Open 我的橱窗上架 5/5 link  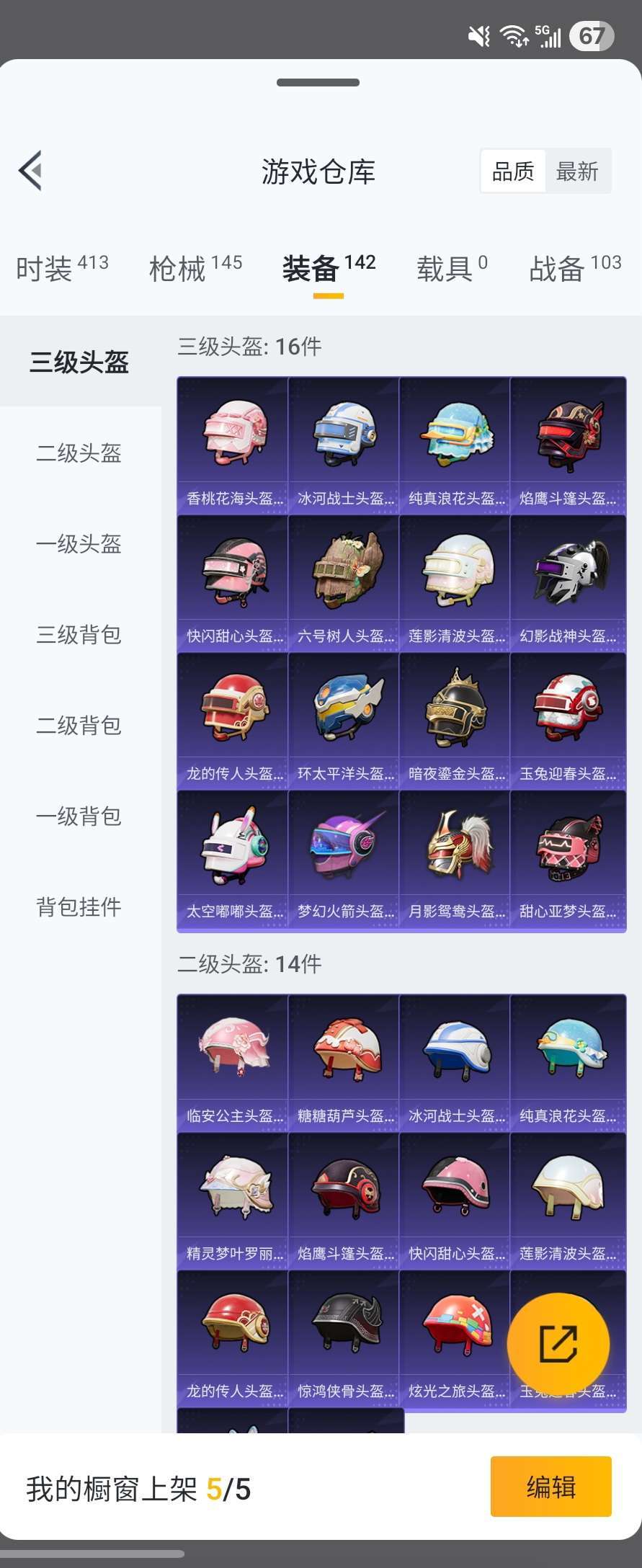[137, 1489]
